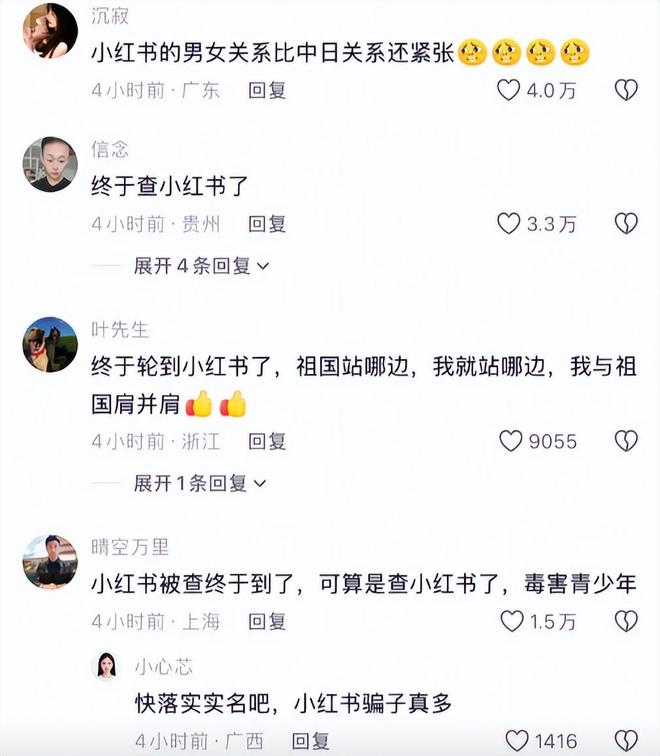660x756 pixels.
Task: Like 晴空万里's comment with 1.5万 likes
Action: (x=512, y=621)
